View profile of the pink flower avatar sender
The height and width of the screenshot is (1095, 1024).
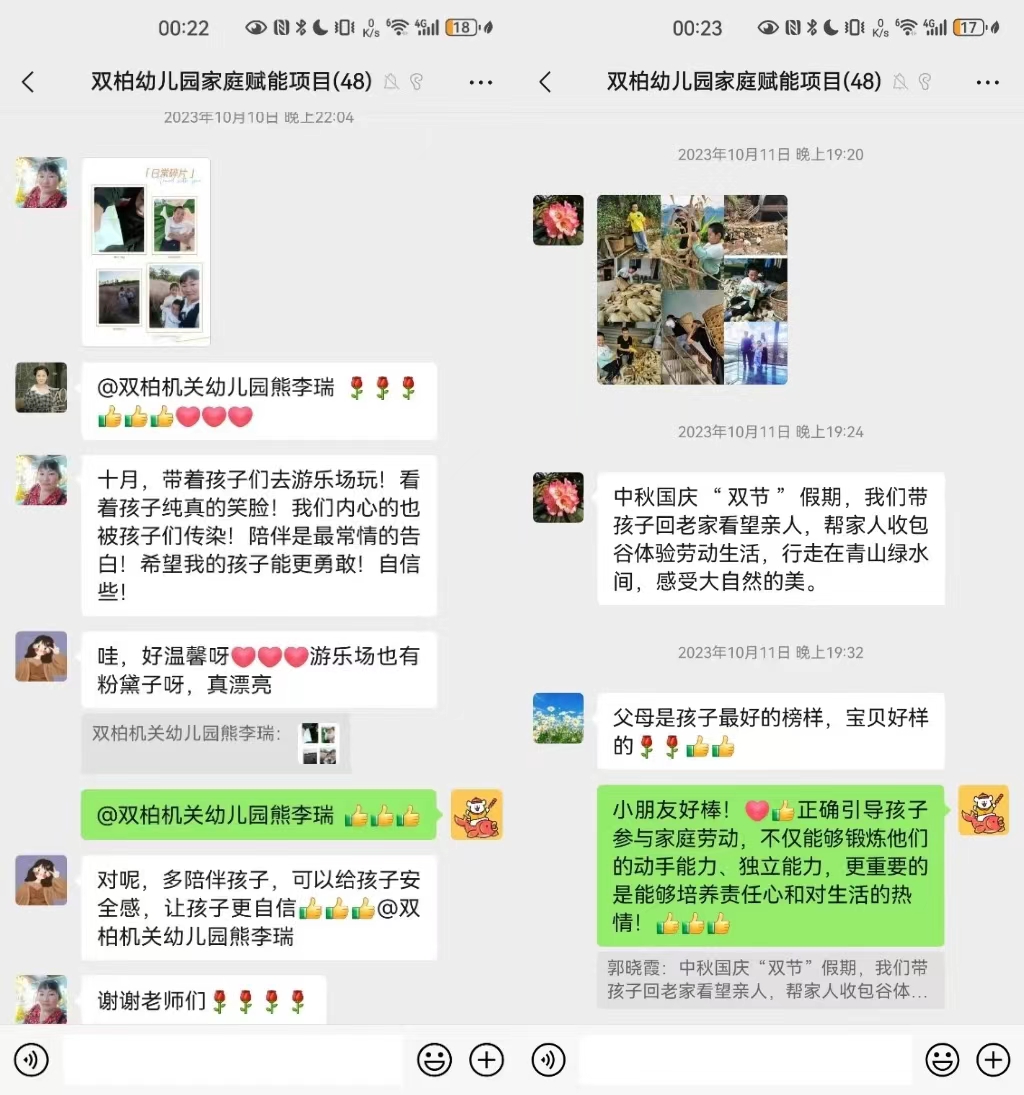pos(558,220)
